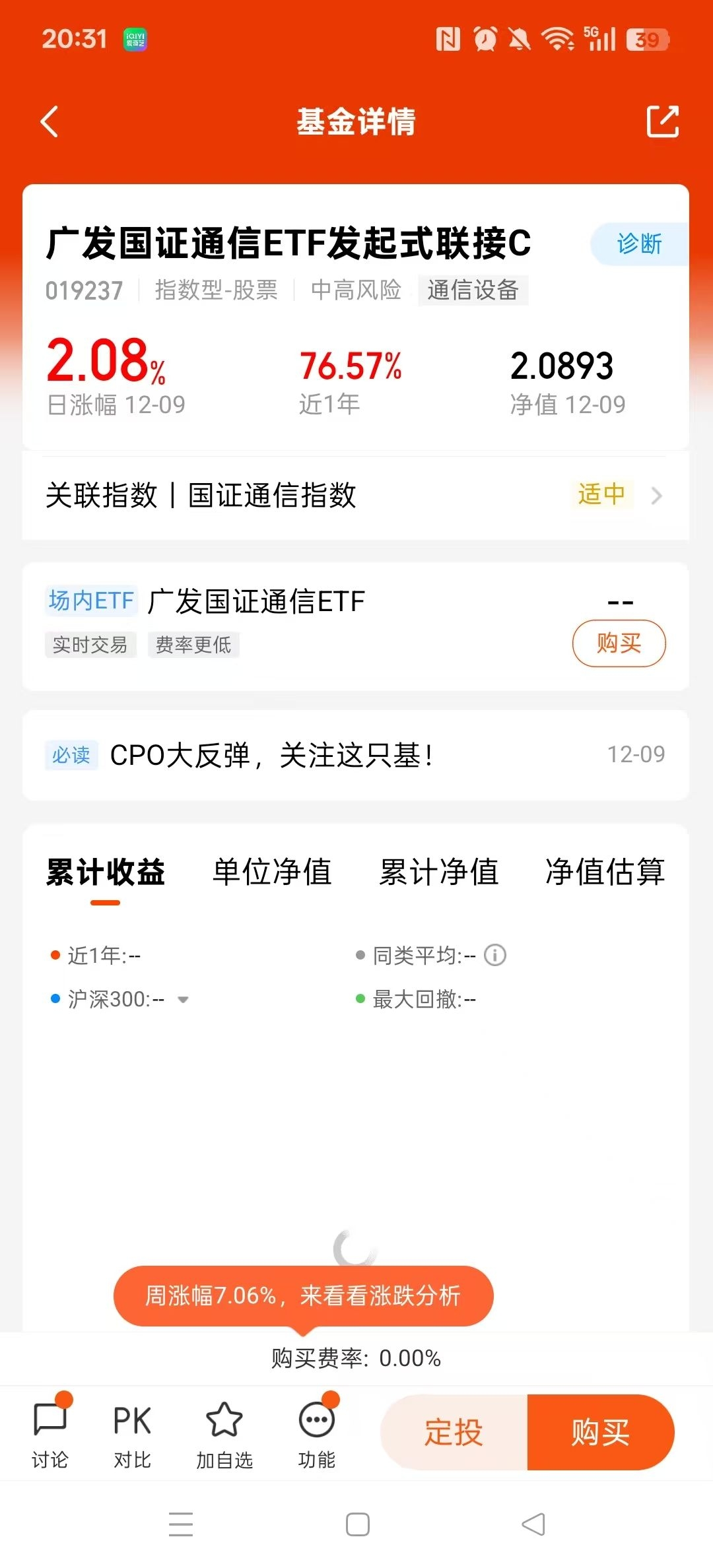Go back from fund details page
The height and width of the screenshot is (1568, 713).
(x=50, y=122)
